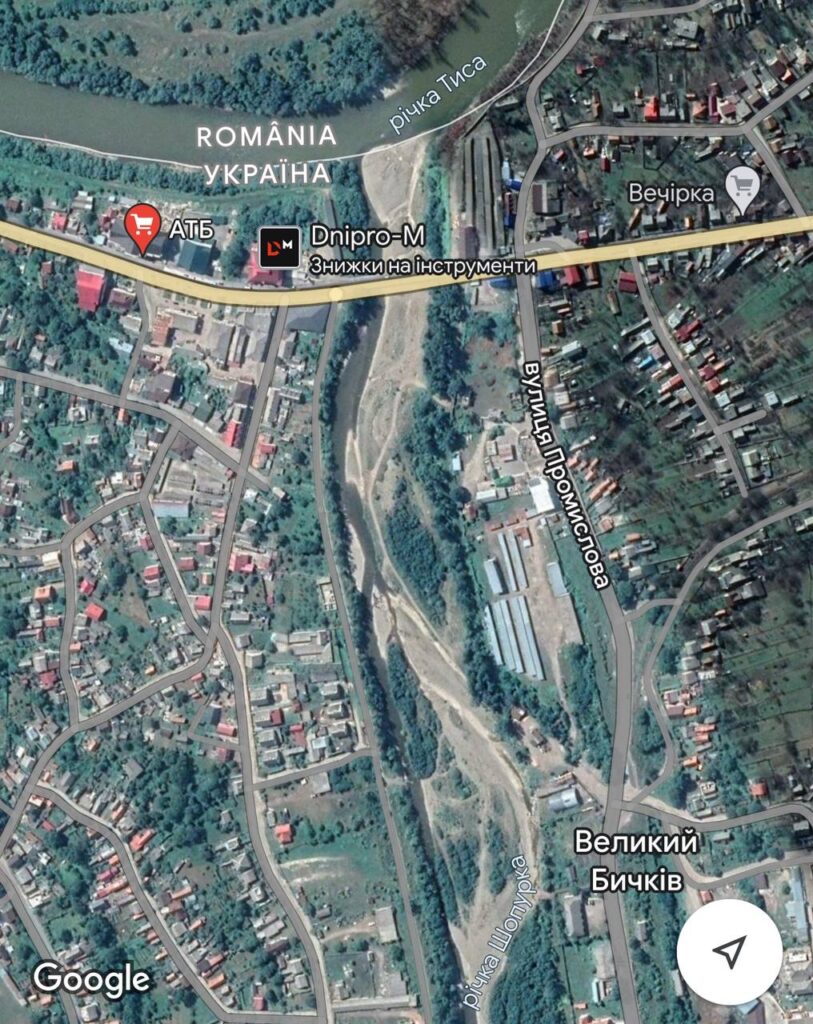Center the map on my location

pyautogui.click(x=729, y=951)
